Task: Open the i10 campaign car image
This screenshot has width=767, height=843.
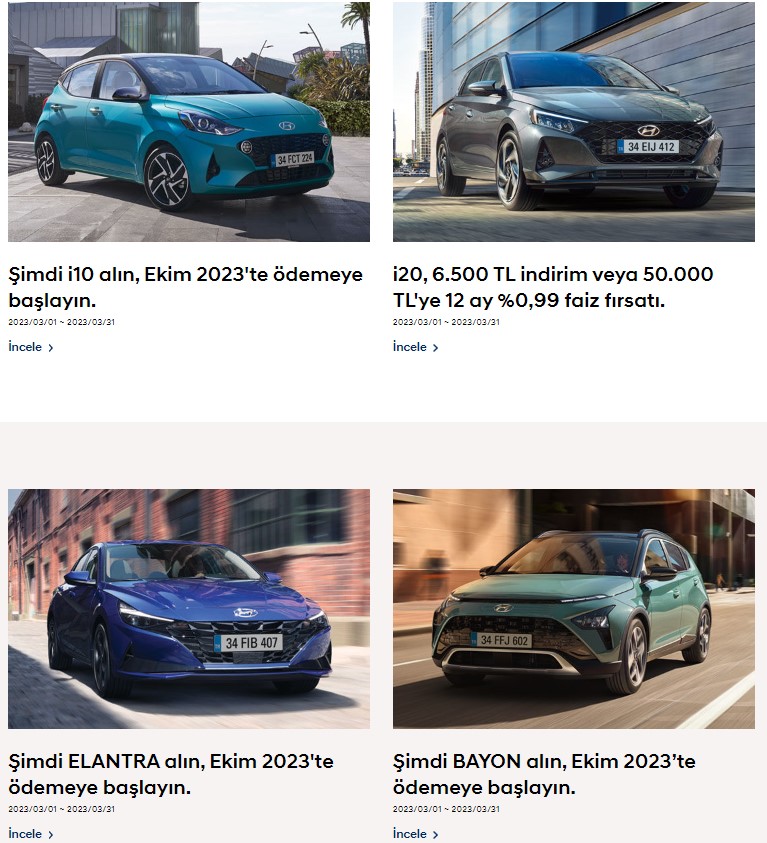Action: click(189, 121)
